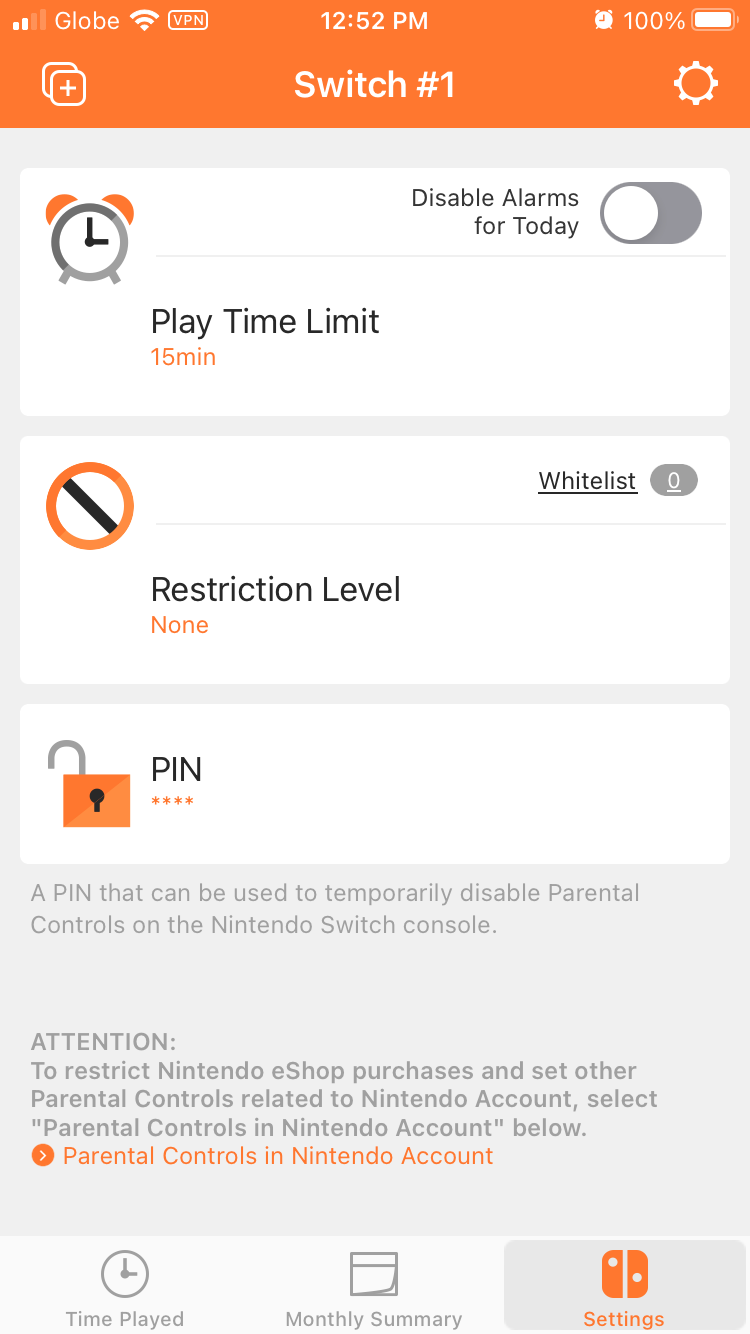Screen dimensions: 750x1334
Task: Tap the alarm clock icon
Action: (x=89, y=238)
